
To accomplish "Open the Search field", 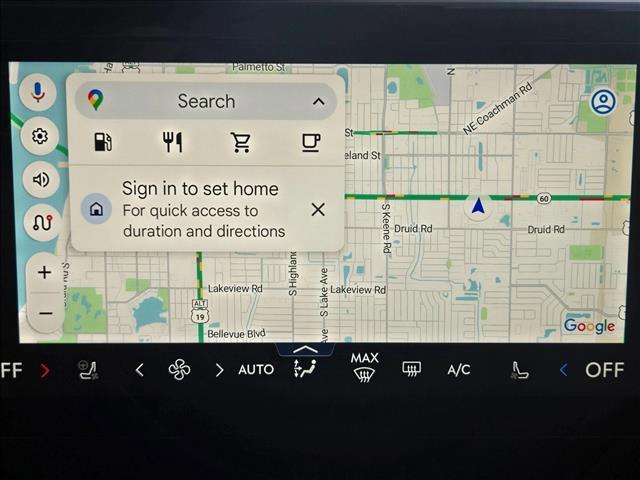I will click(x=205, y=101).
